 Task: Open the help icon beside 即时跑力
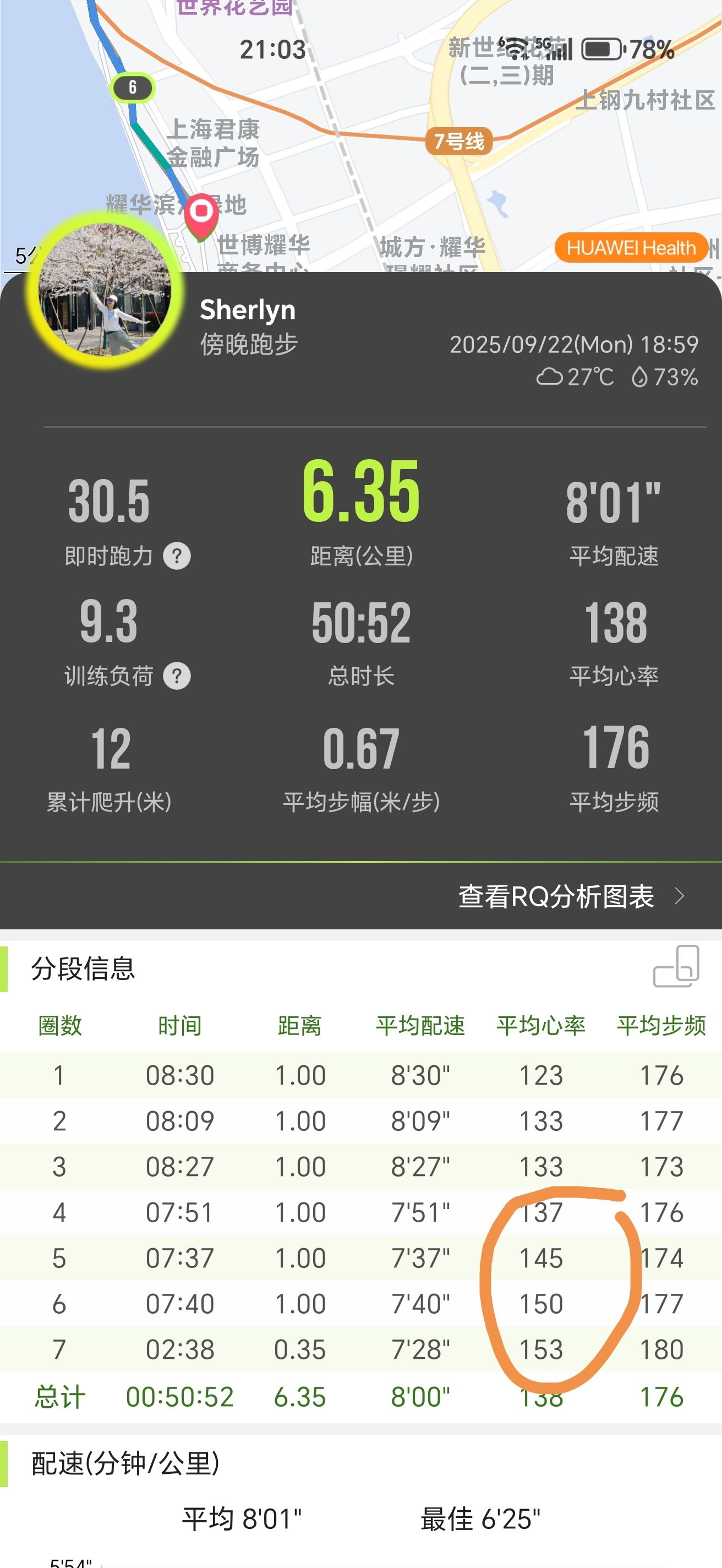point(177,556)
